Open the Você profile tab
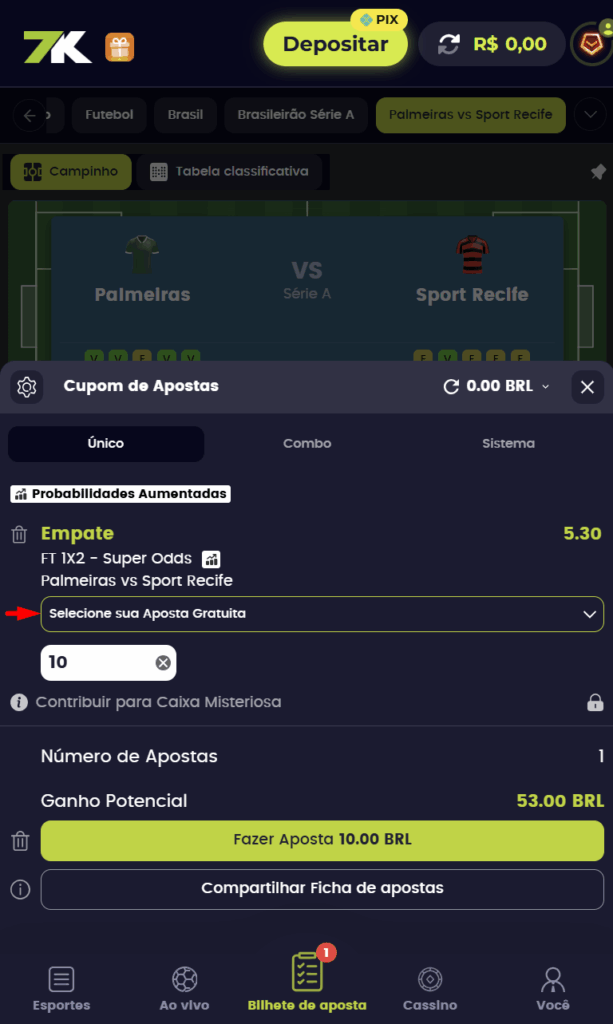Screen dimensions: 613x1024 click(552, 988)
